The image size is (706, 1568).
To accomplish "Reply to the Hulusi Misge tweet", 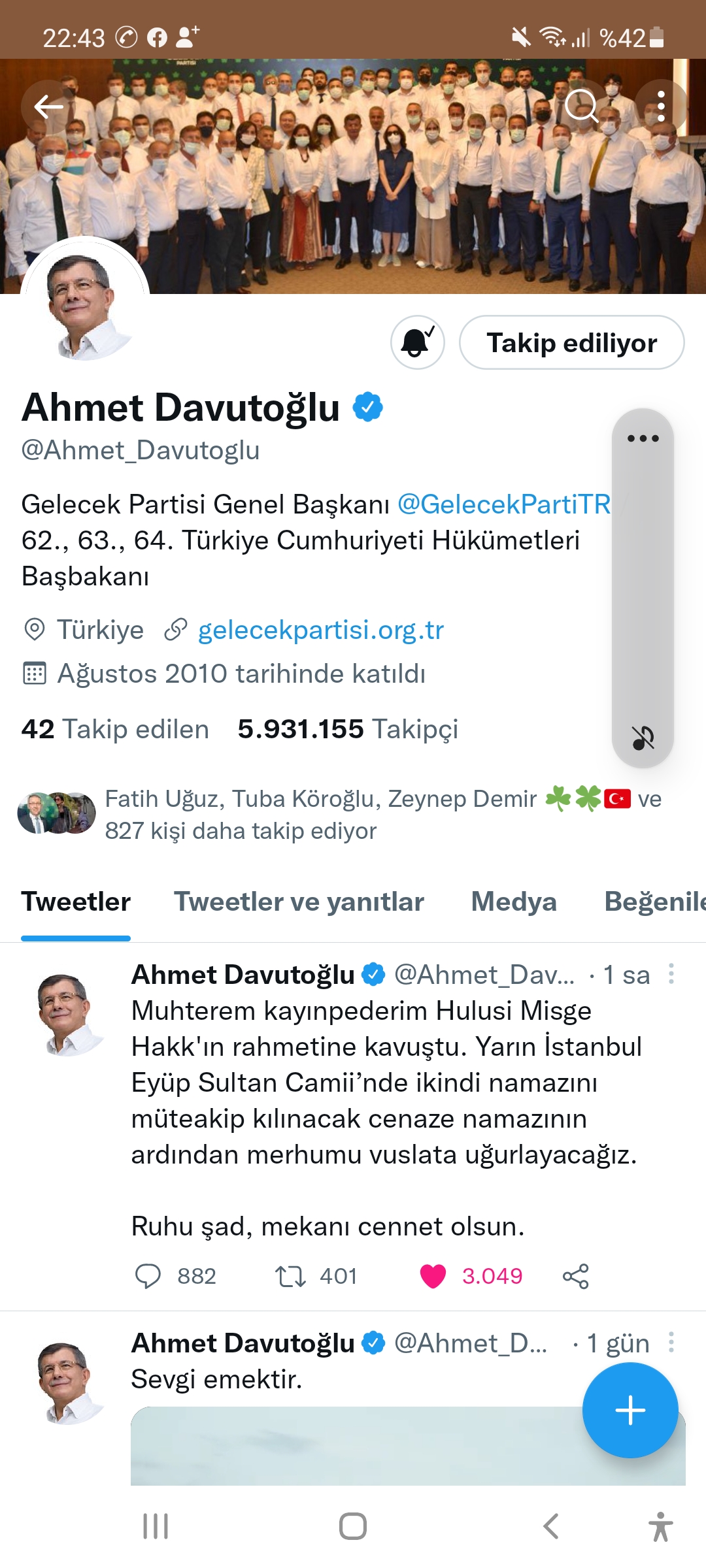I will point(148,1276).
